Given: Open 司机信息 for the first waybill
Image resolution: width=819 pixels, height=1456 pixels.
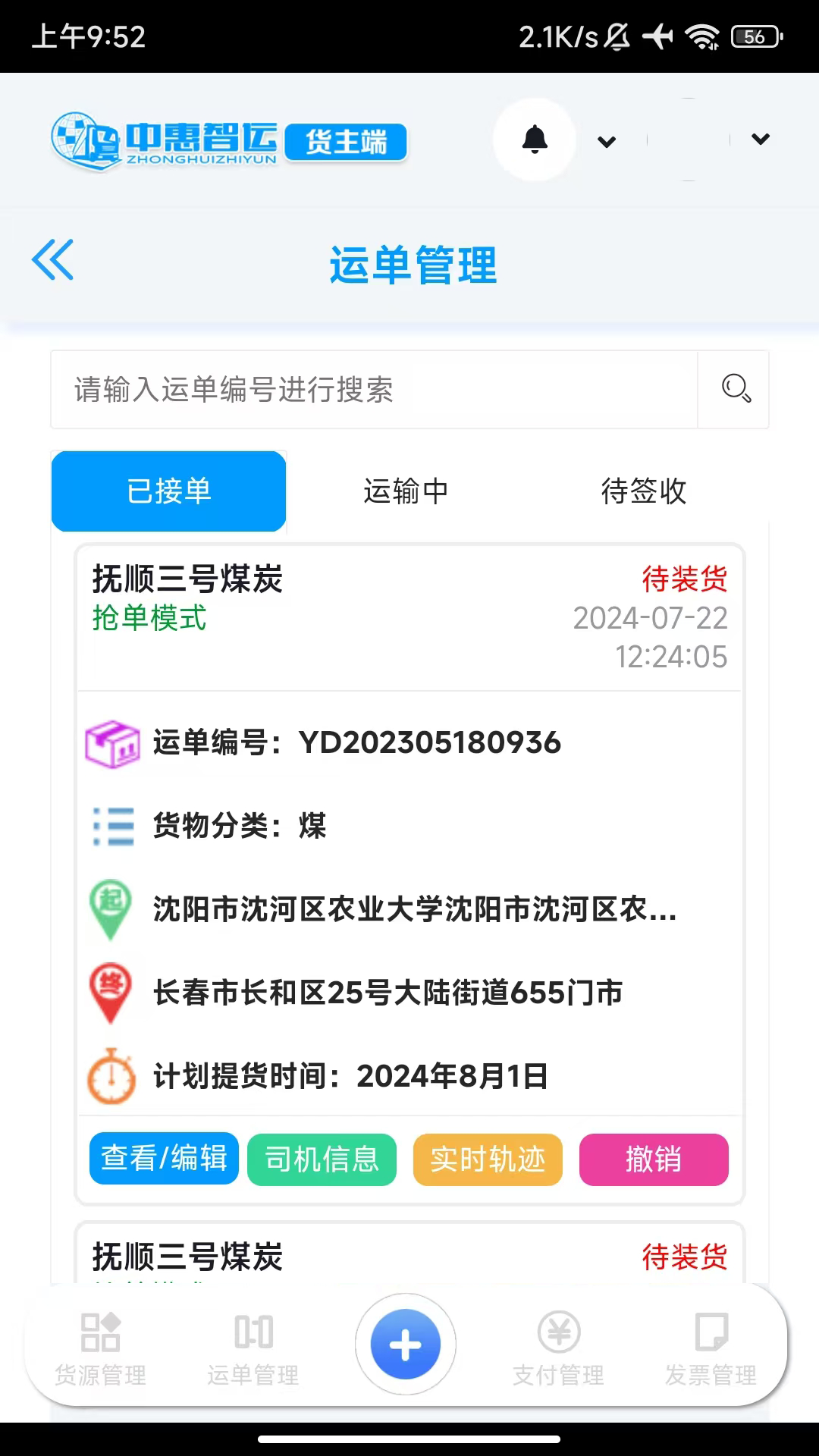Looking at the screenshot, I should [x=322, y=1159].
